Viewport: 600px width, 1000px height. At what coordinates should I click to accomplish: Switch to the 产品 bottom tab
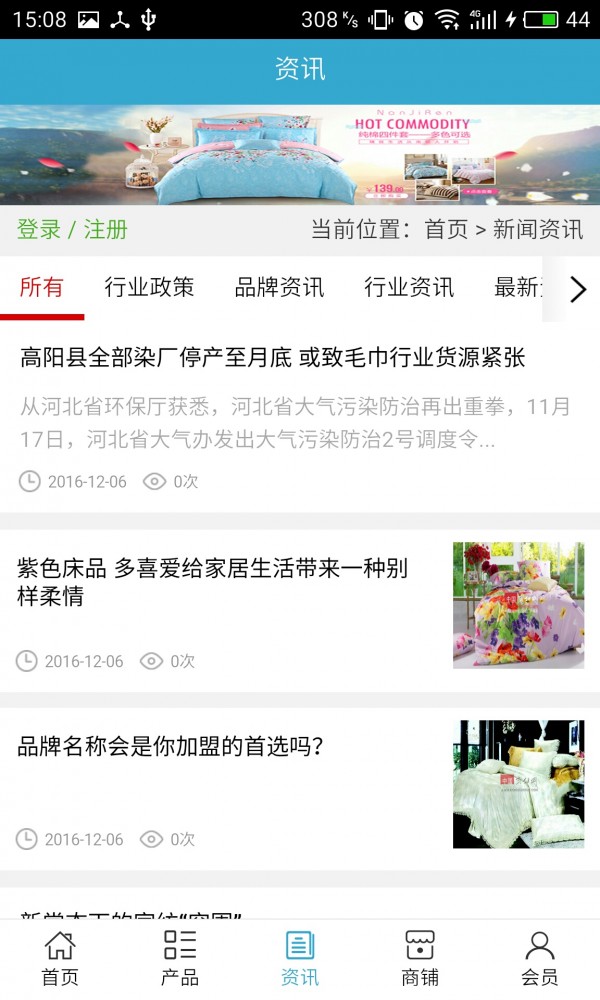click(180, 958)
